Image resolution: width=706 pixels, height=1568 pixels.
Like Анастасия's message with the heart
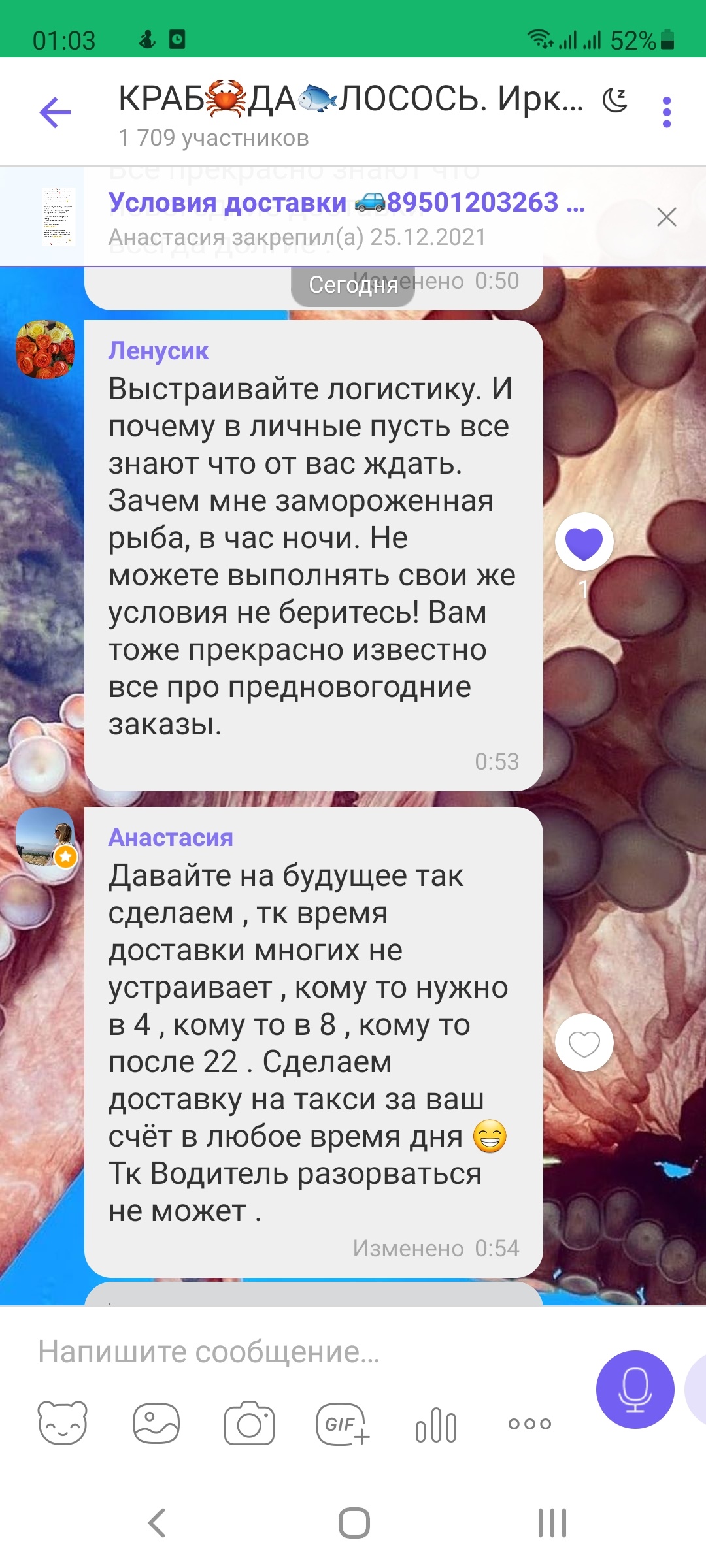[584, 1043]
